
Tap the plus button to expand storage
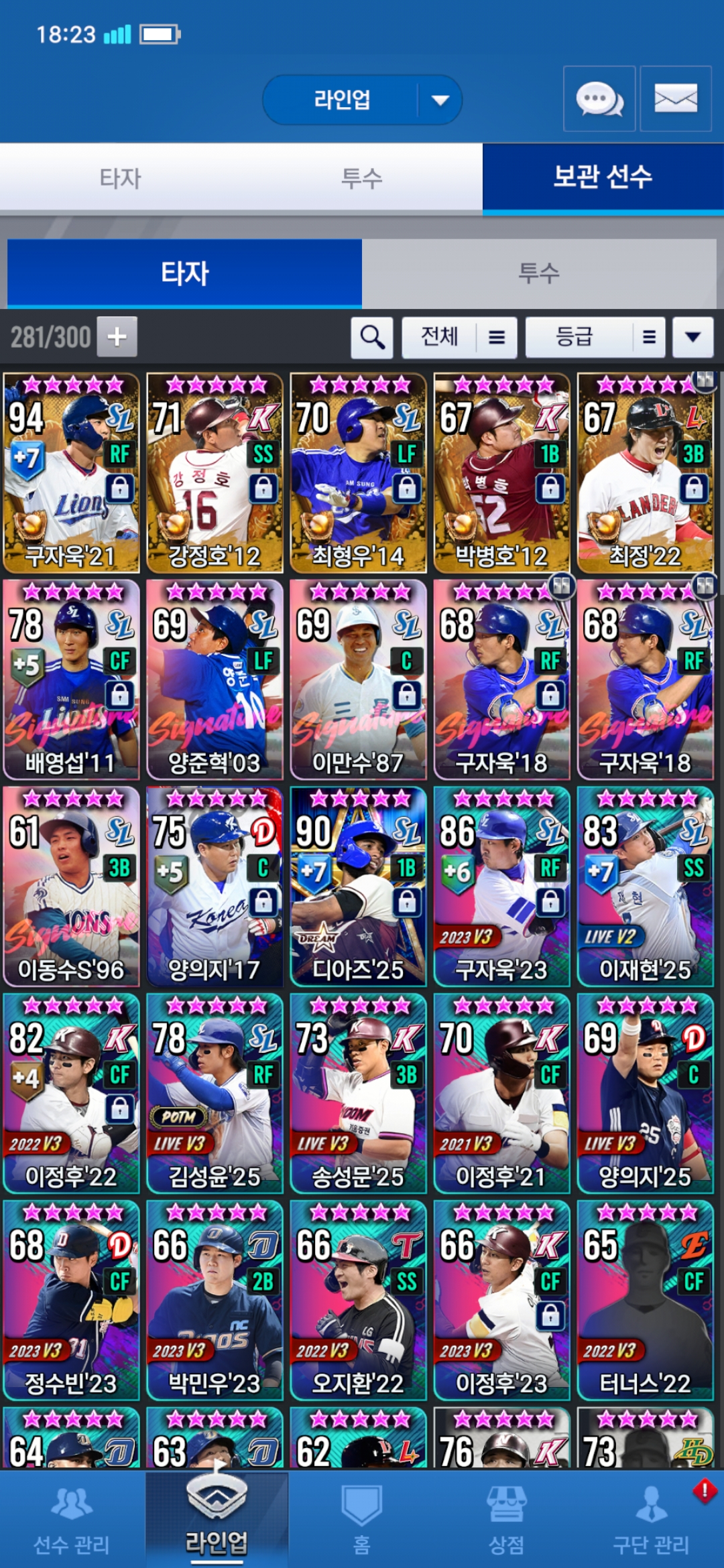(x=117, y=336)
